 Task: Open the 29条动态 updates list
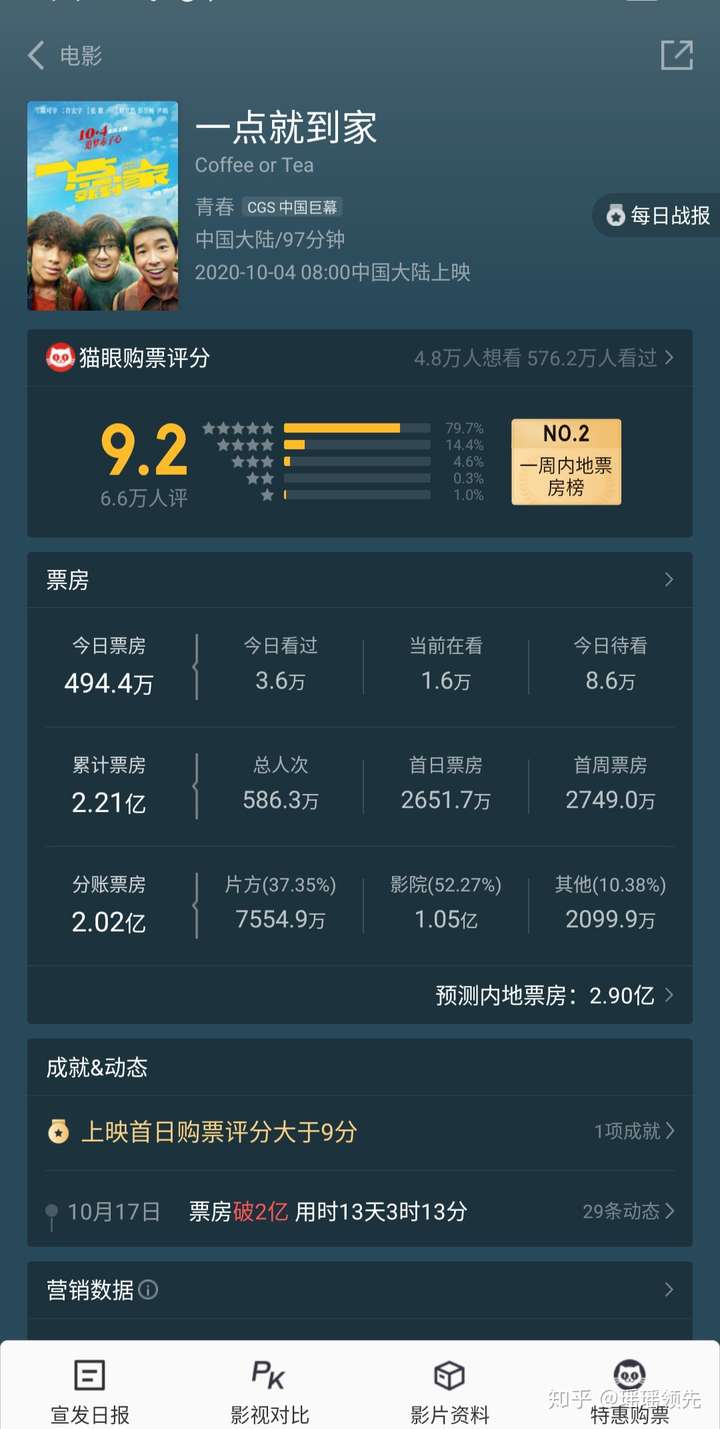click(x=629, y=1211)
